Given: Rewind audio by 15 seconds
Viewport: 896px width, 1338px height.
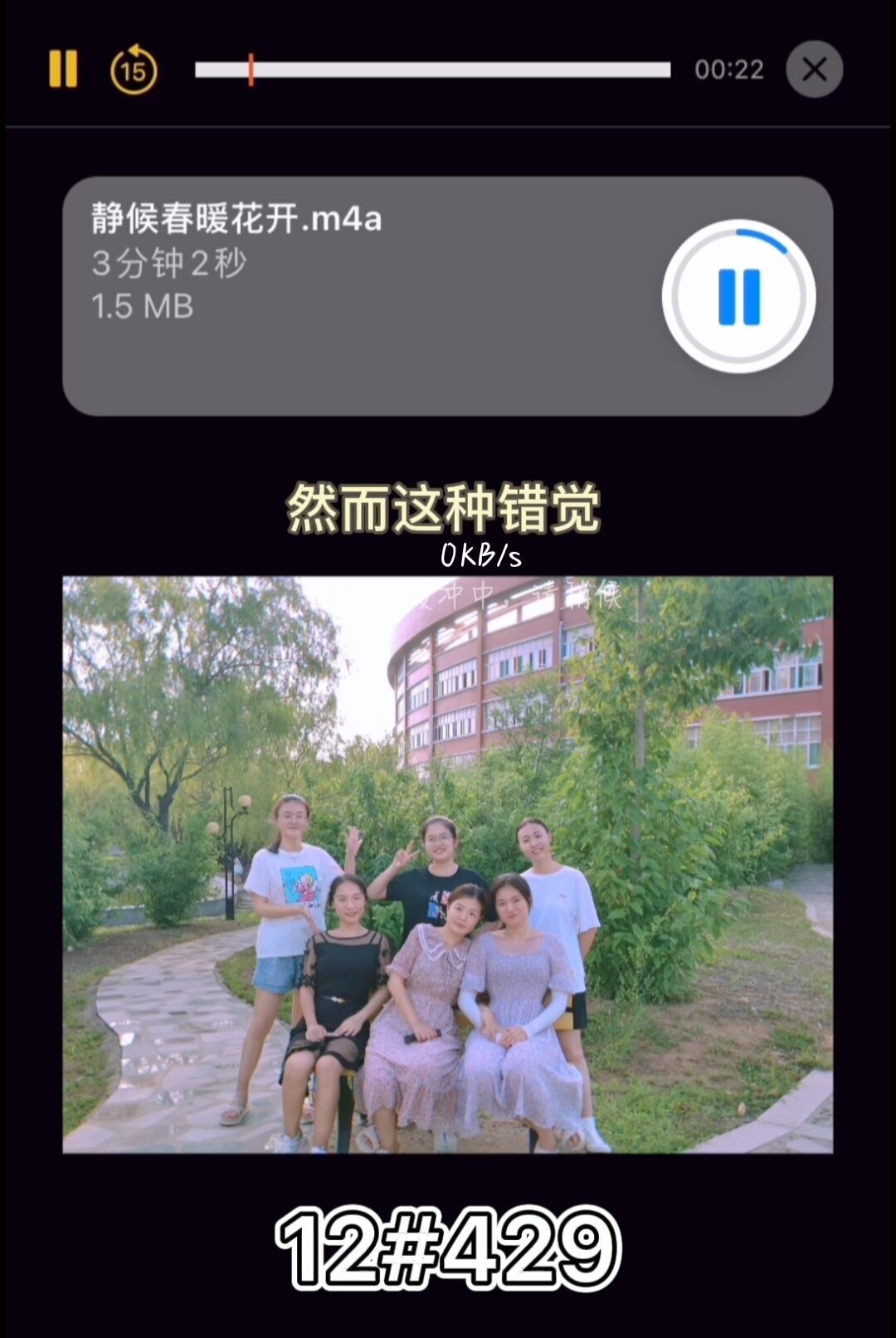Looking at the screenshot, I should click(134, 70).
